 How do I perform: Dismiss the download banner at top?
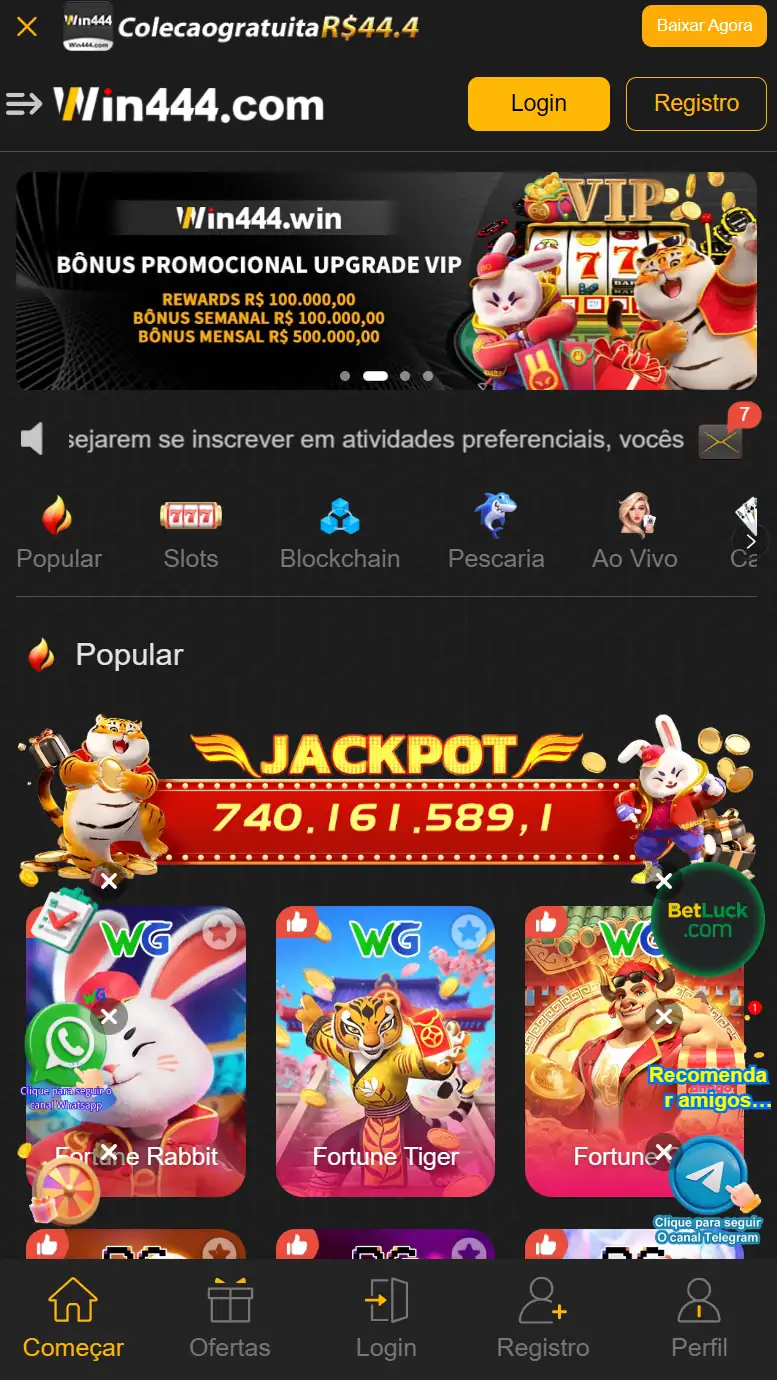[27, 27]
